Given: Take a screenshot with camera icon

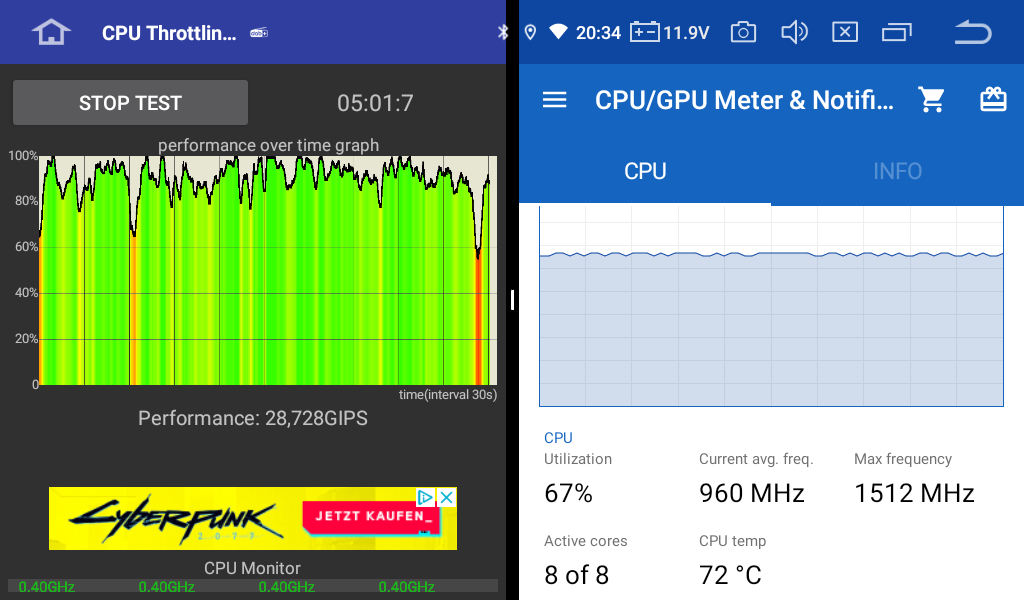Looking at the screenshot, I should pyautogui.click(x=743, y=32).
